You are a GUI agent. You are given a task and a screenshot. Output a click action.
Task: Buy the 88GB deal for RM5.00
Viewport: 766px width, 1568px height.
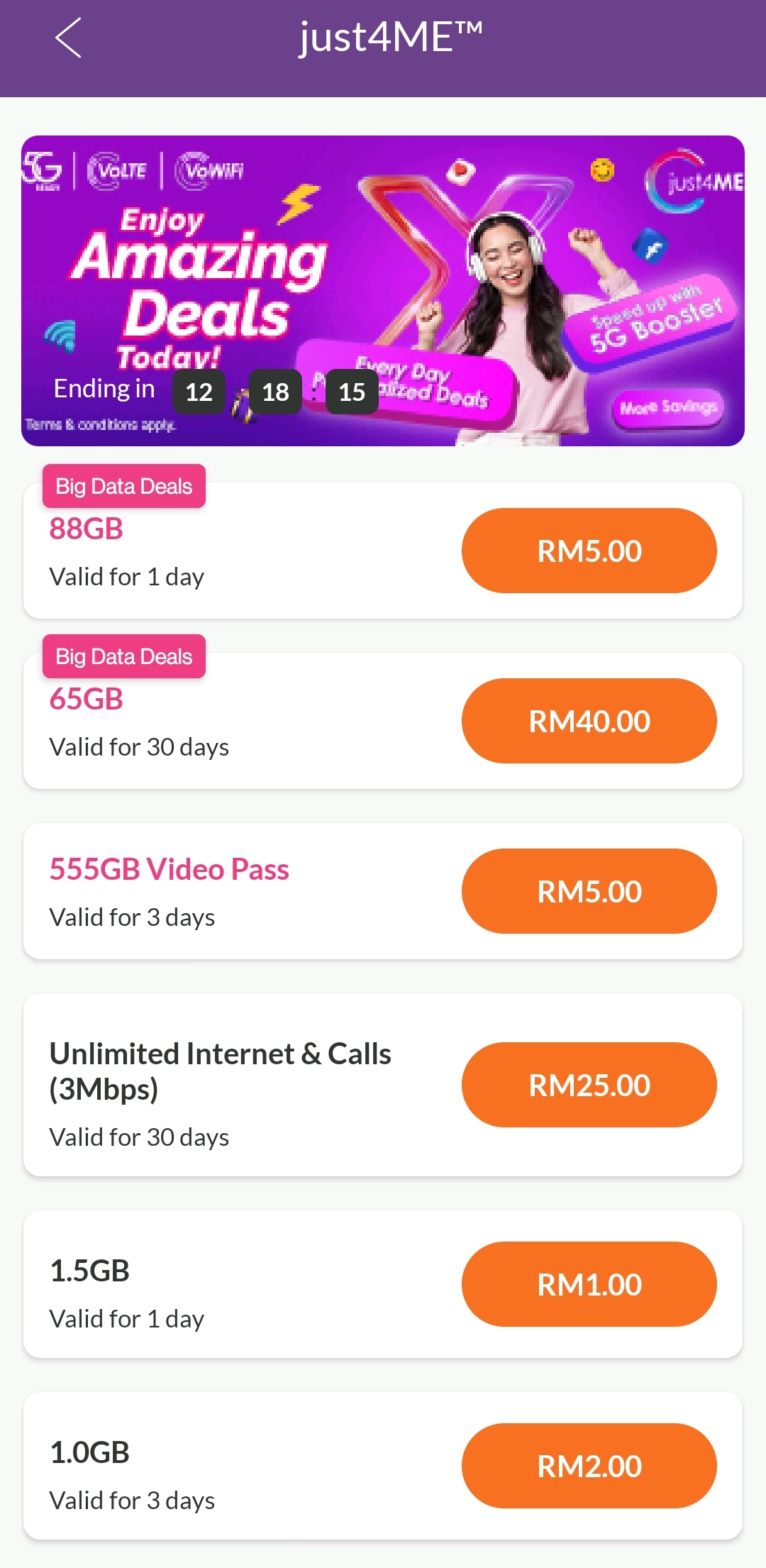coord(589,551)
